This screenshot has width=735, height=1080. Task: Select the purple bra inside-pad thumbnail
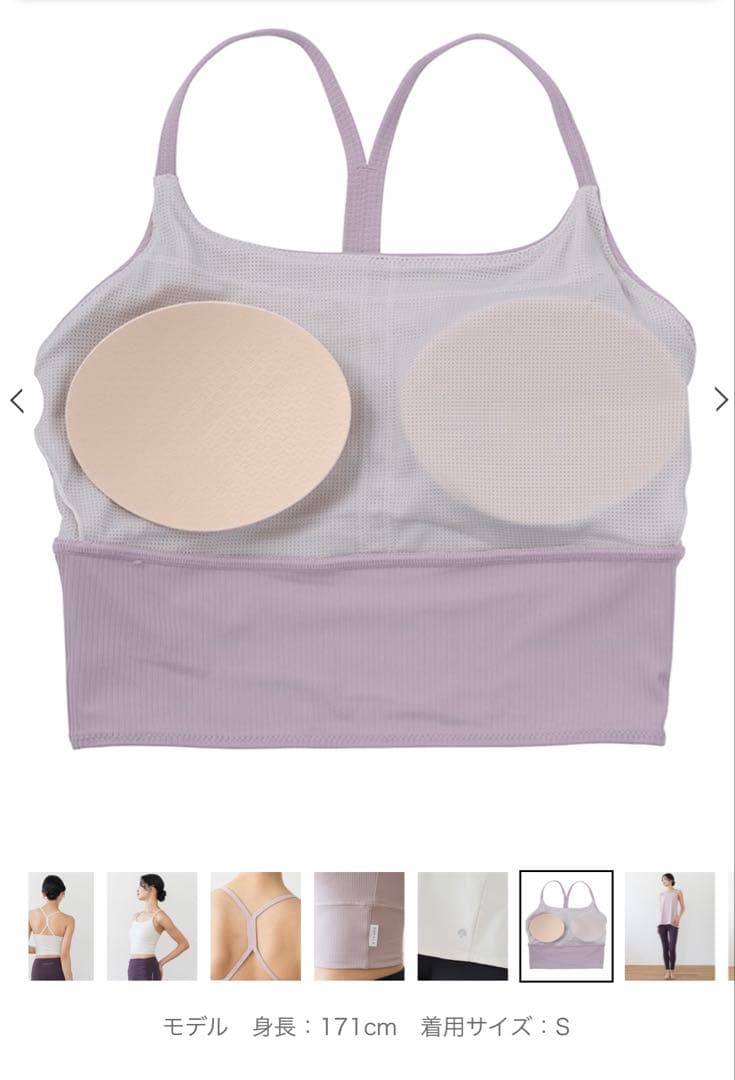(566, 926)
